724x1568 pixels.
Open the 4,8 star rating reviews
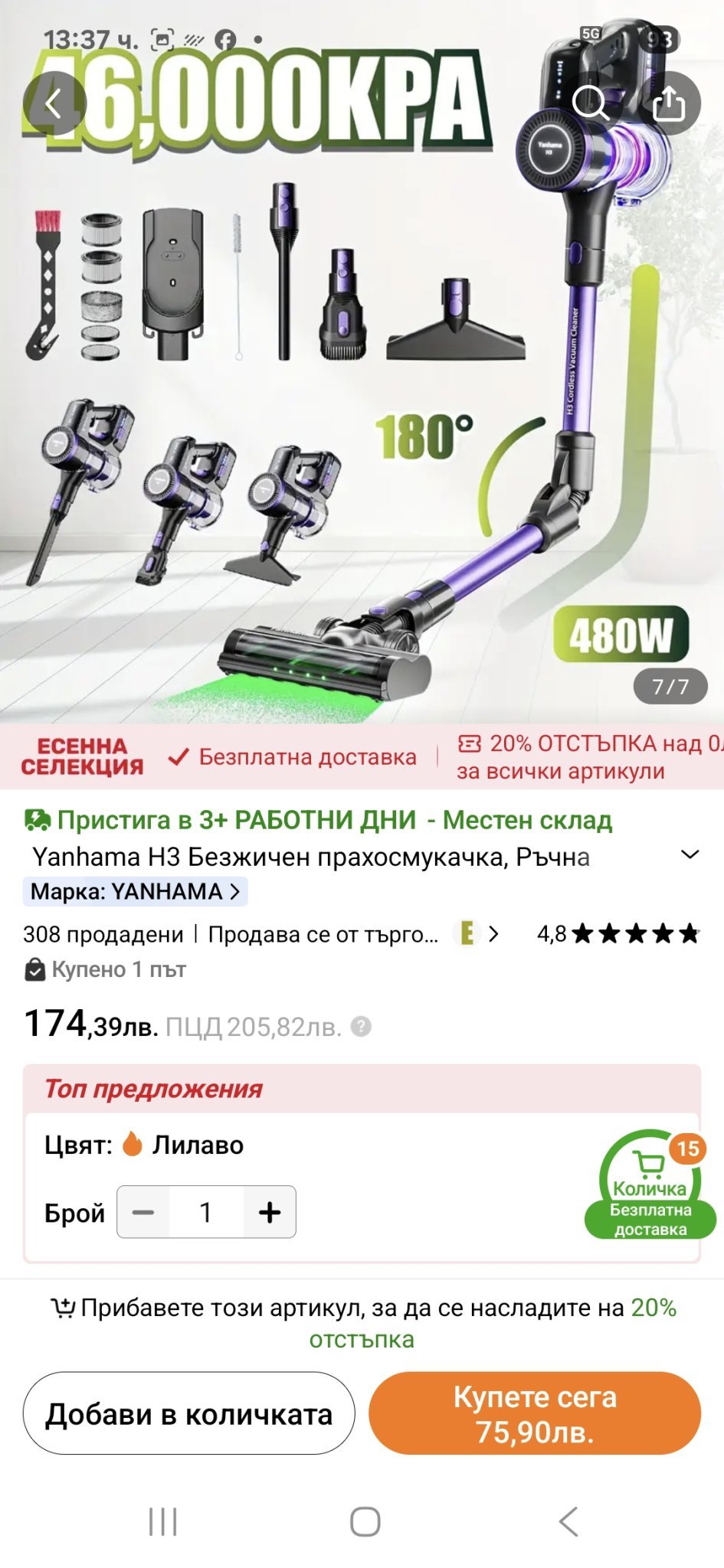coord(618,934)
